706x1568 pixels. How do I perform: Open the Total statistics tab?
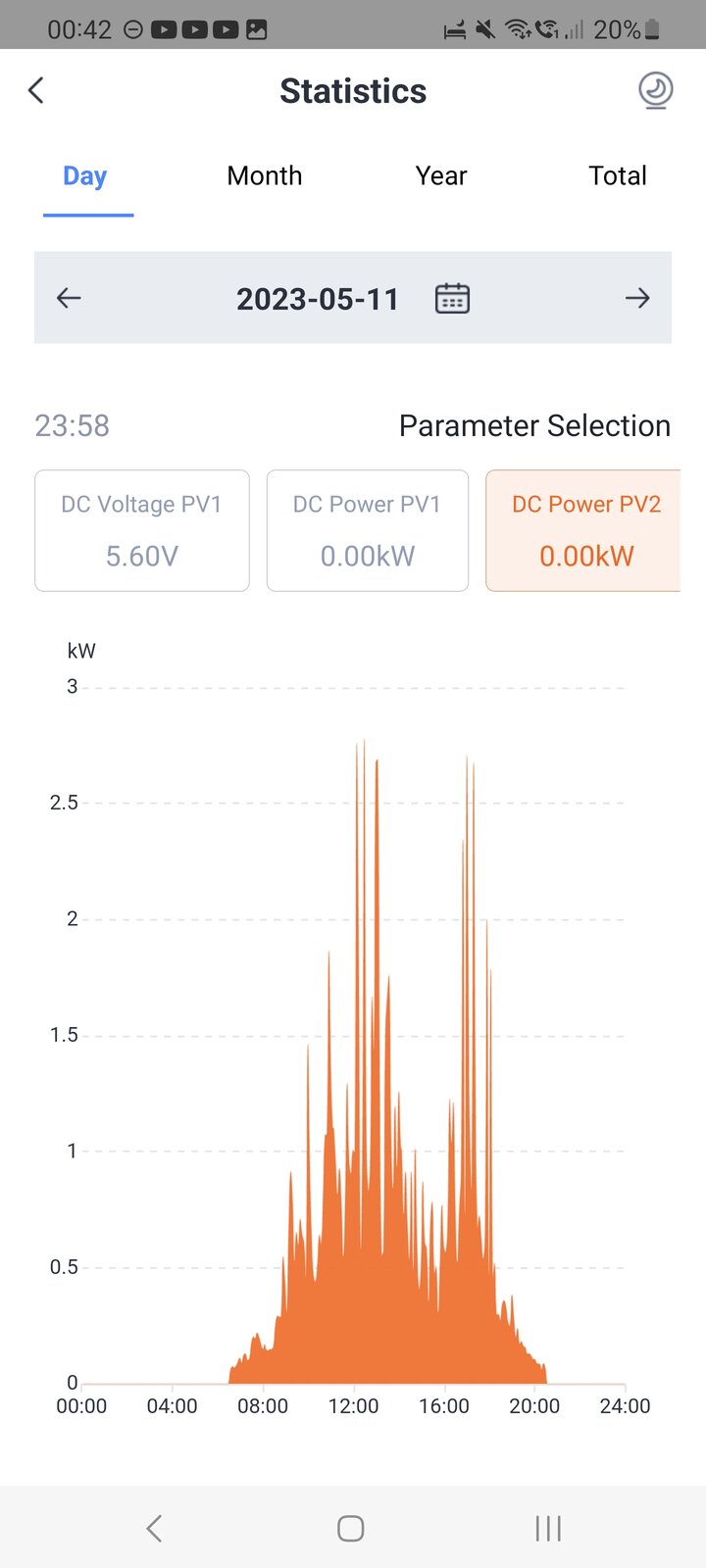click(x=618, y=176)
